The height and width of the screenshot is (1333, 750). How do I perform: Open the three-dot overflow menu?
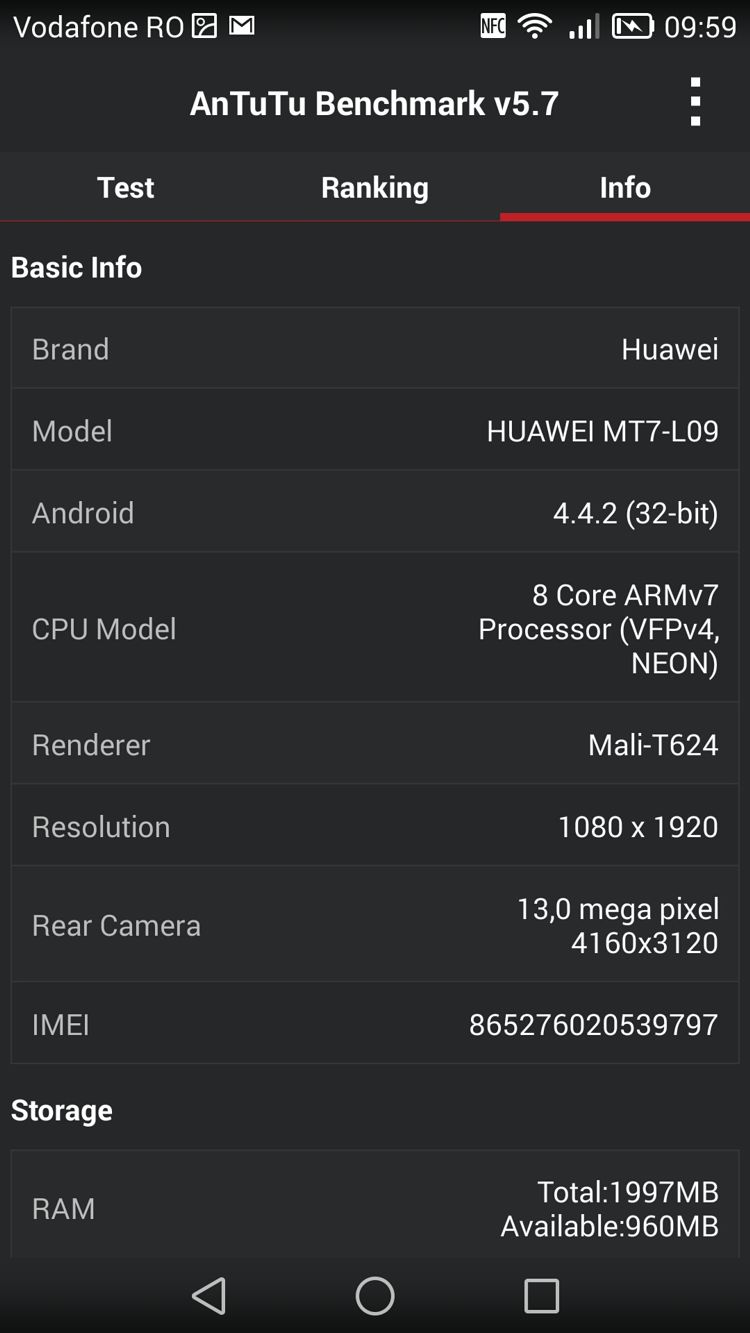(695, 102)
